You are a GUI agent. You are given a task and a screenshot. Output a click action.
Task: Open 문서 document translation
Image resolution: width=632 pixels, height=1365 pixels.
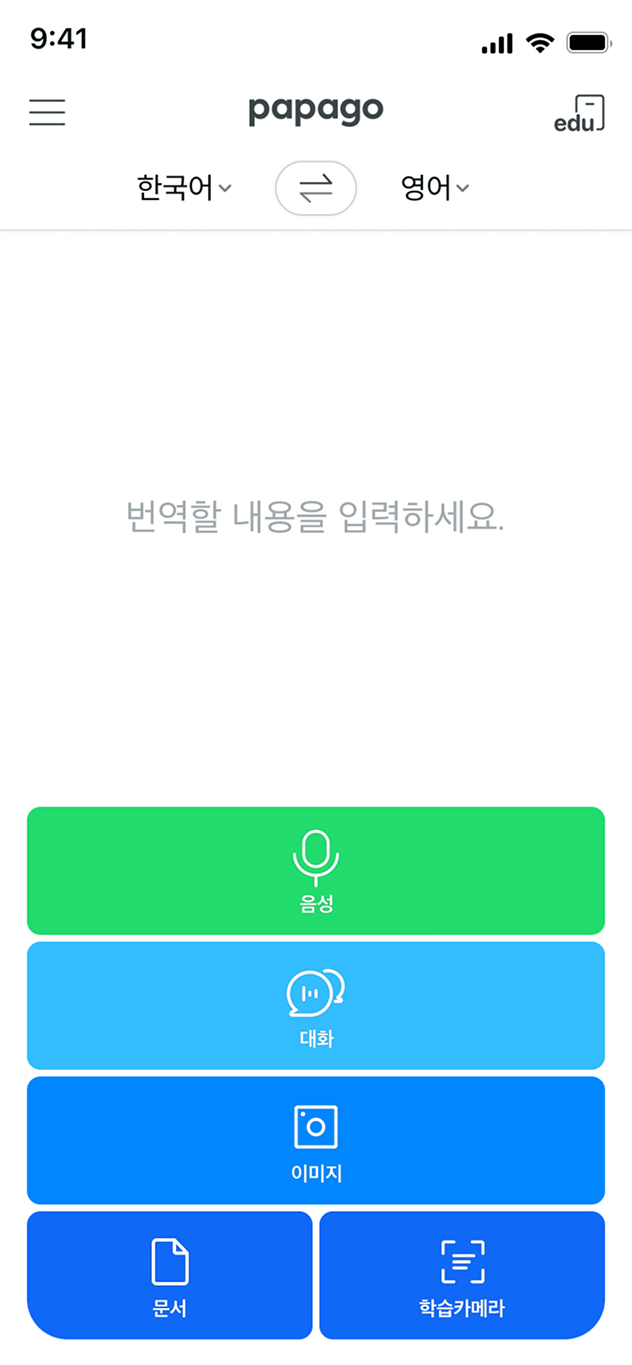pos(170,1275)
